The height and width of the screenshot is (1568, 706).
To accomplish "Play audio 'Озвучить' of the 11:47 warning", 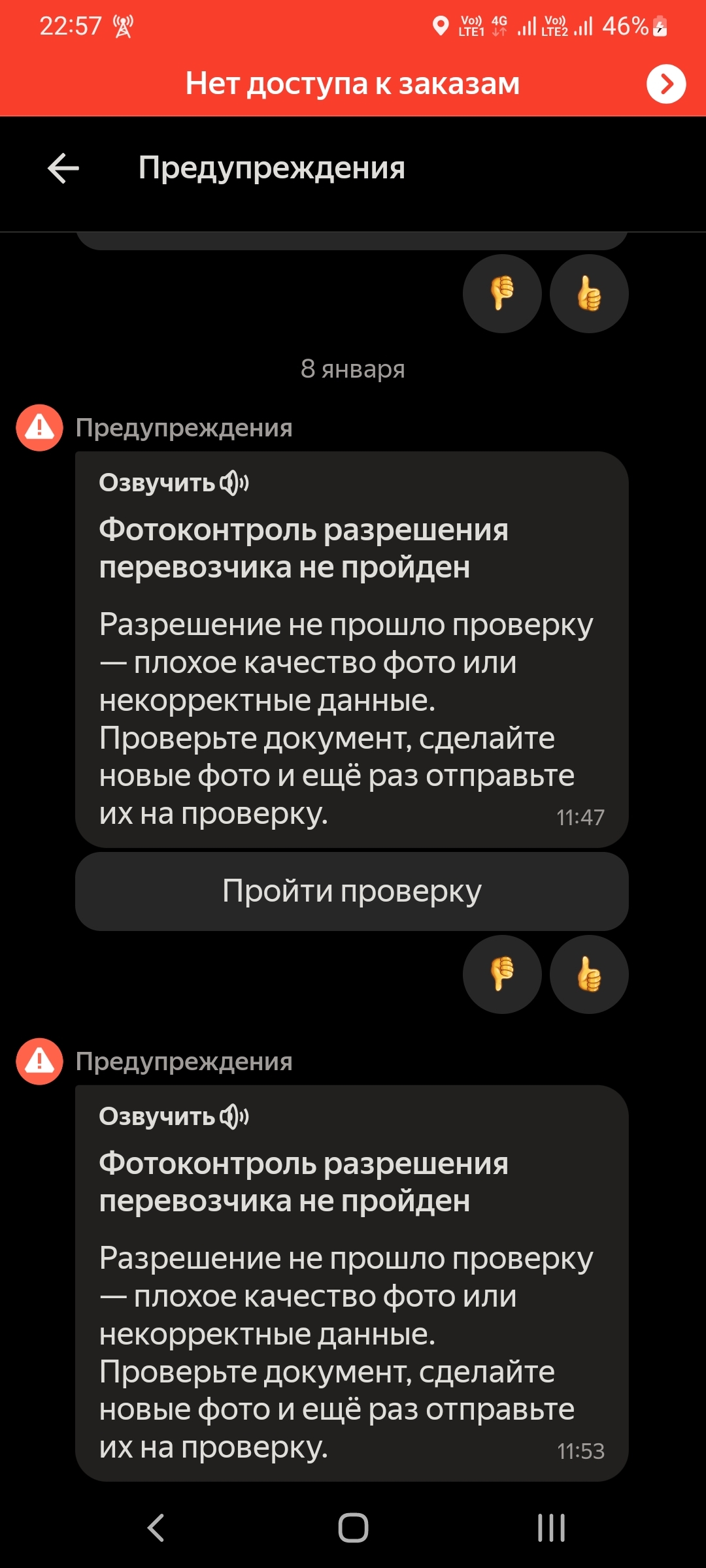I will coord(174,483).
